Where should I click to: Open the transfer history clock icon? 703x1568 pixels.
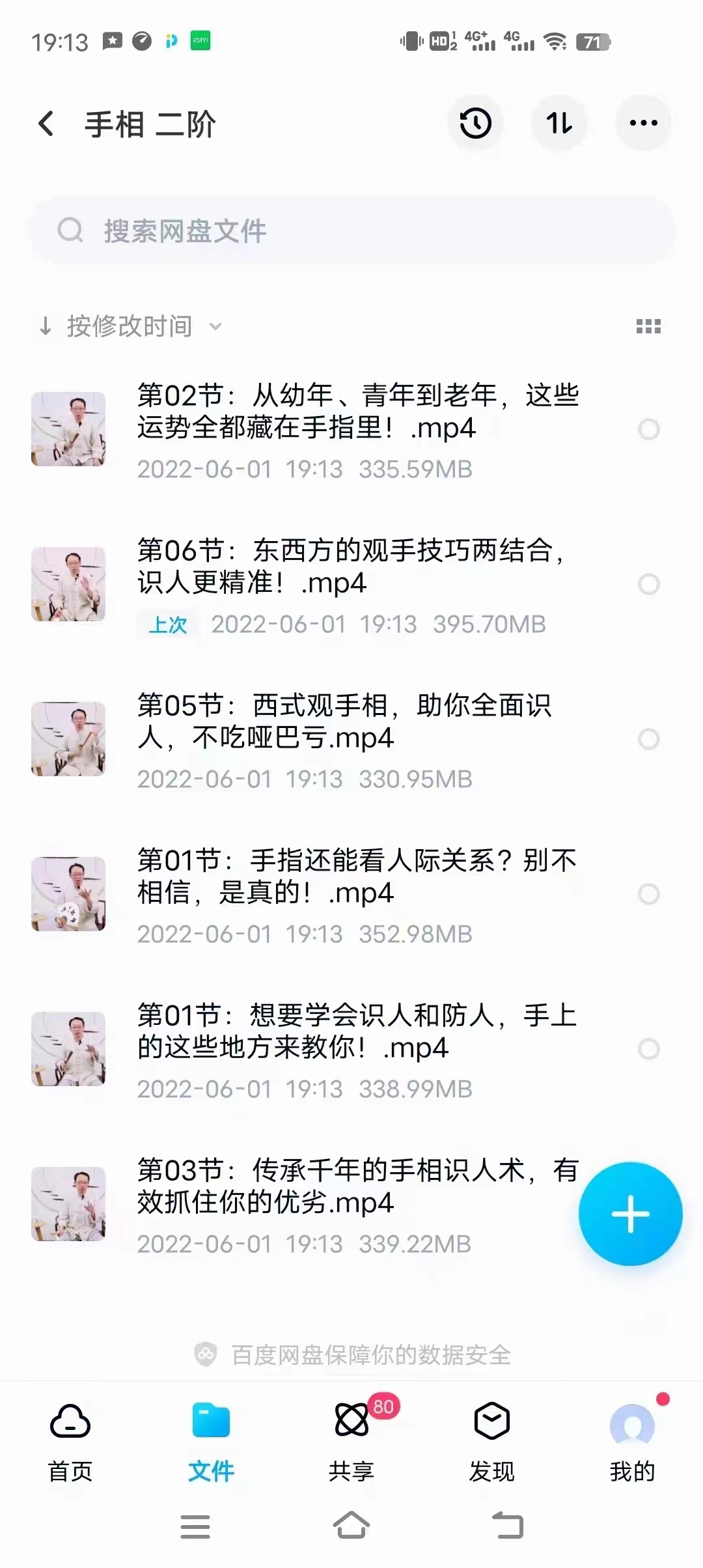pos(476,123)
